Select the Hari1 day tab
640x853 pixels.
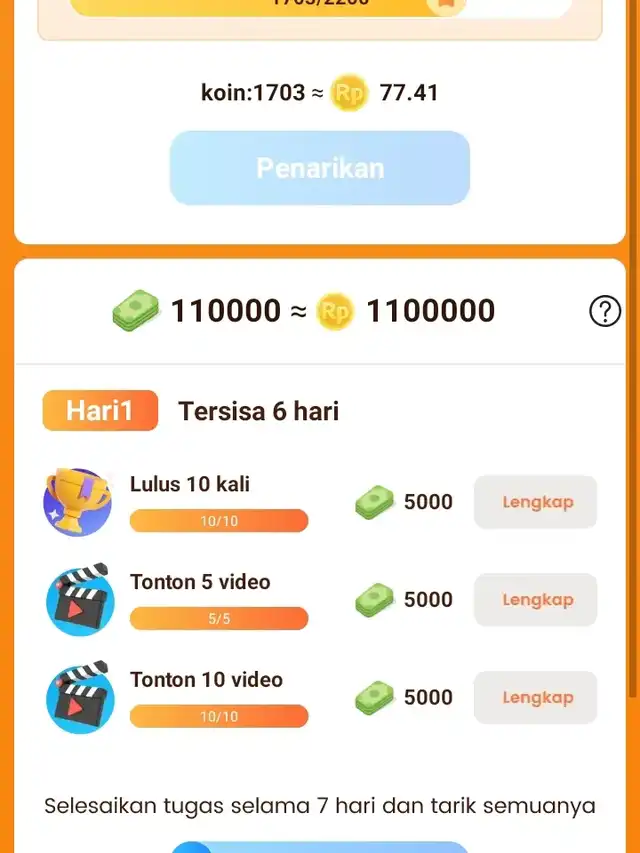pos(100,410)
